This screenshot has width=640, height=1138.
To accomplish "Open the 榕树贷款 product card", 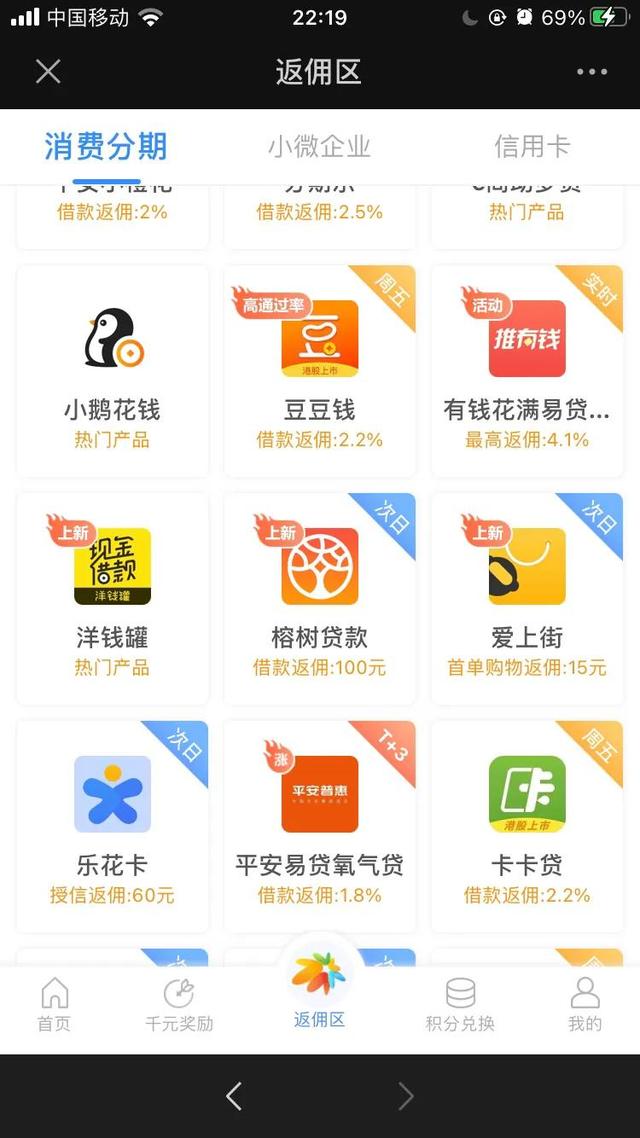I will (x=320, y=599).
